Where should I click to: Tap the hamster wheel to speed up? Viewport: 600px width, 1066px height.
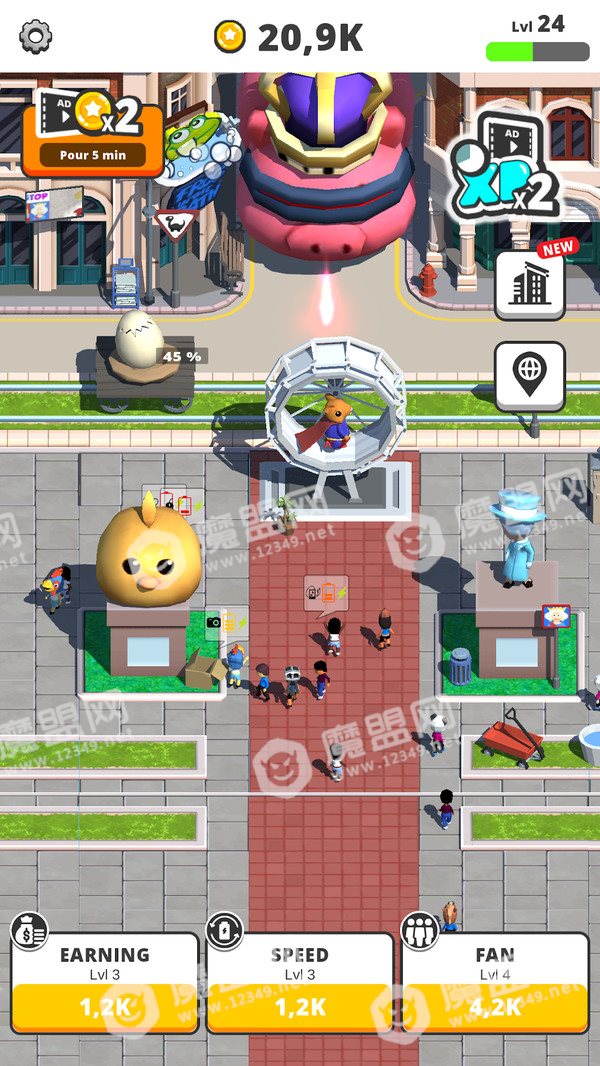[x=336, y=407]
